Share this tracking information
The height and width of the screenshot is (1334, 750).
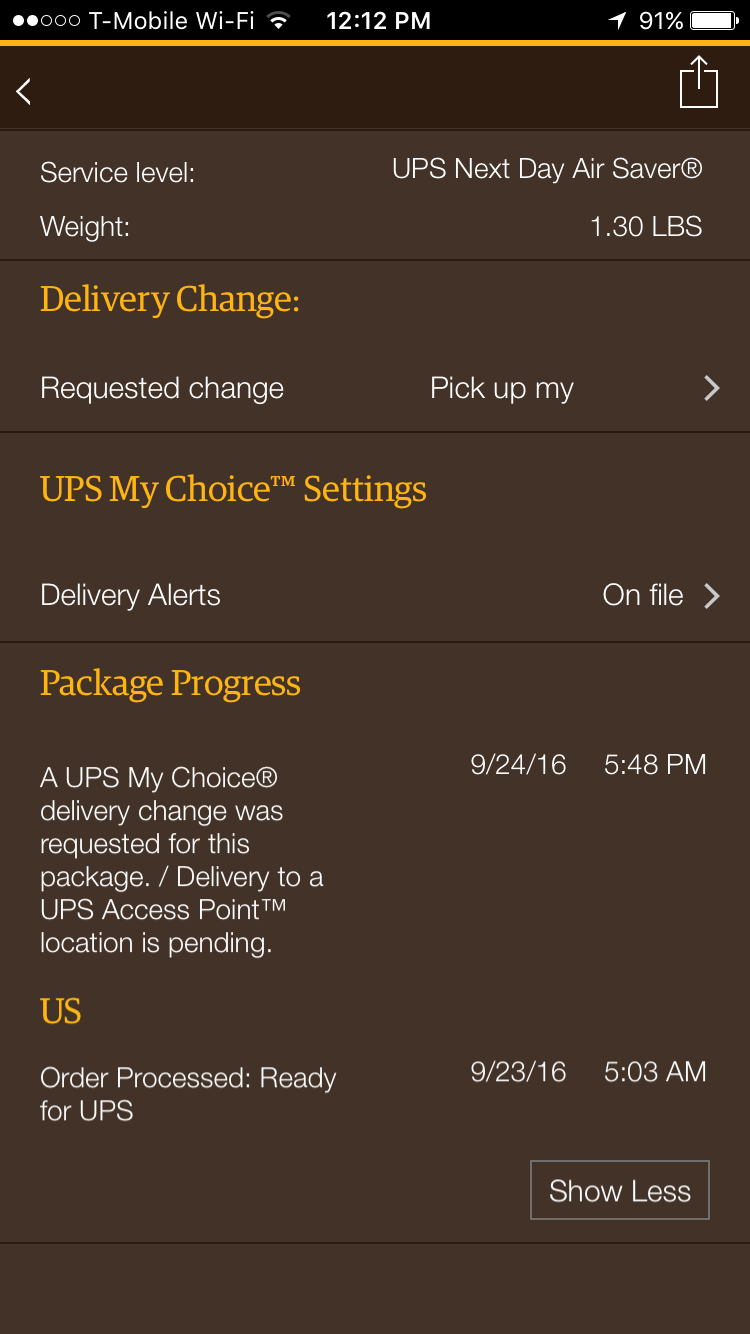pyautogui.click(x=699, y=83)
